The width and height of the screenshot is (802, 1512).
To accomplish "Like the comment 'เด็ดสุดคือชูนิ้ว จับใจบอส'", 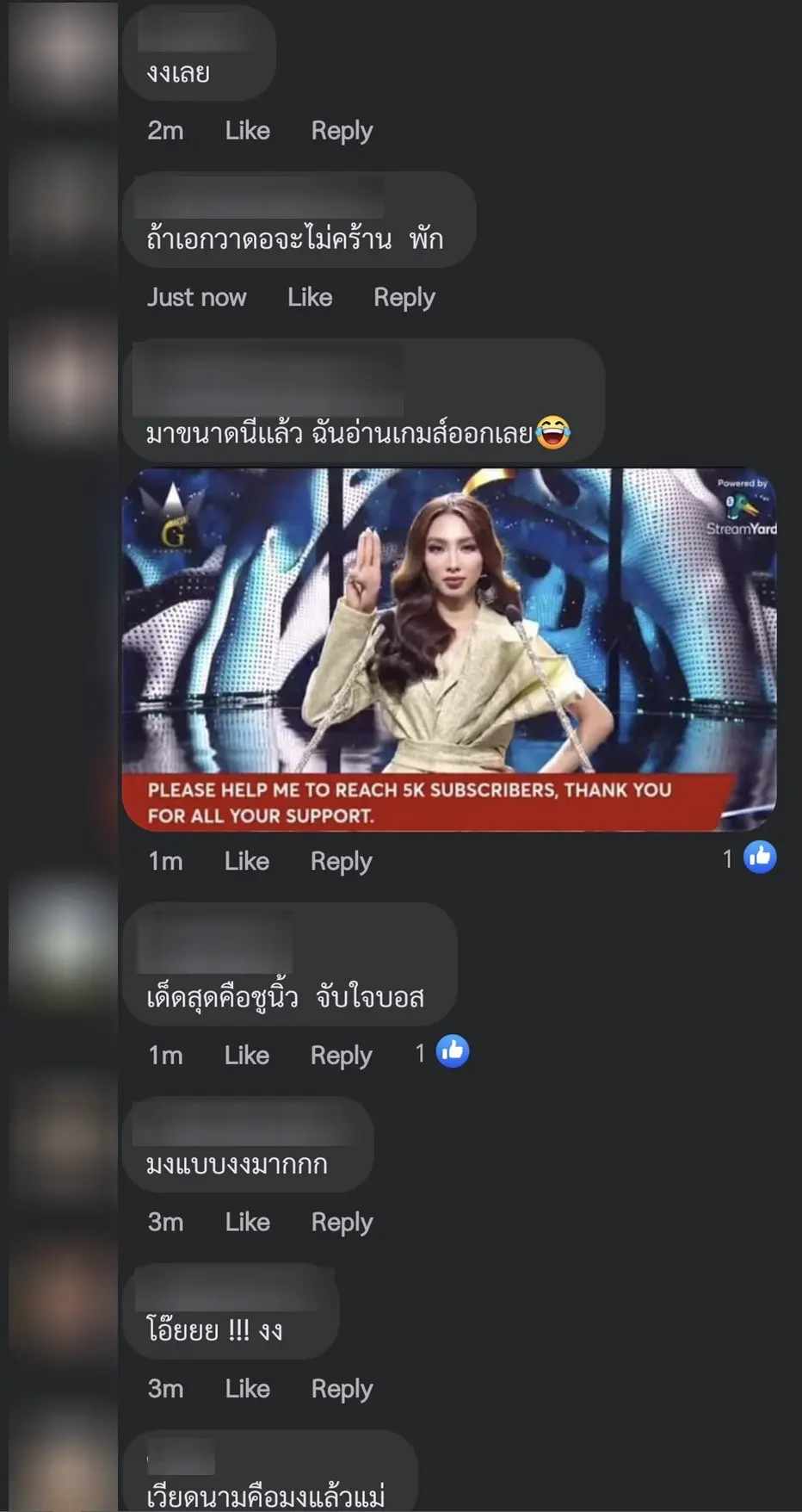I will tap(246, 1056).
